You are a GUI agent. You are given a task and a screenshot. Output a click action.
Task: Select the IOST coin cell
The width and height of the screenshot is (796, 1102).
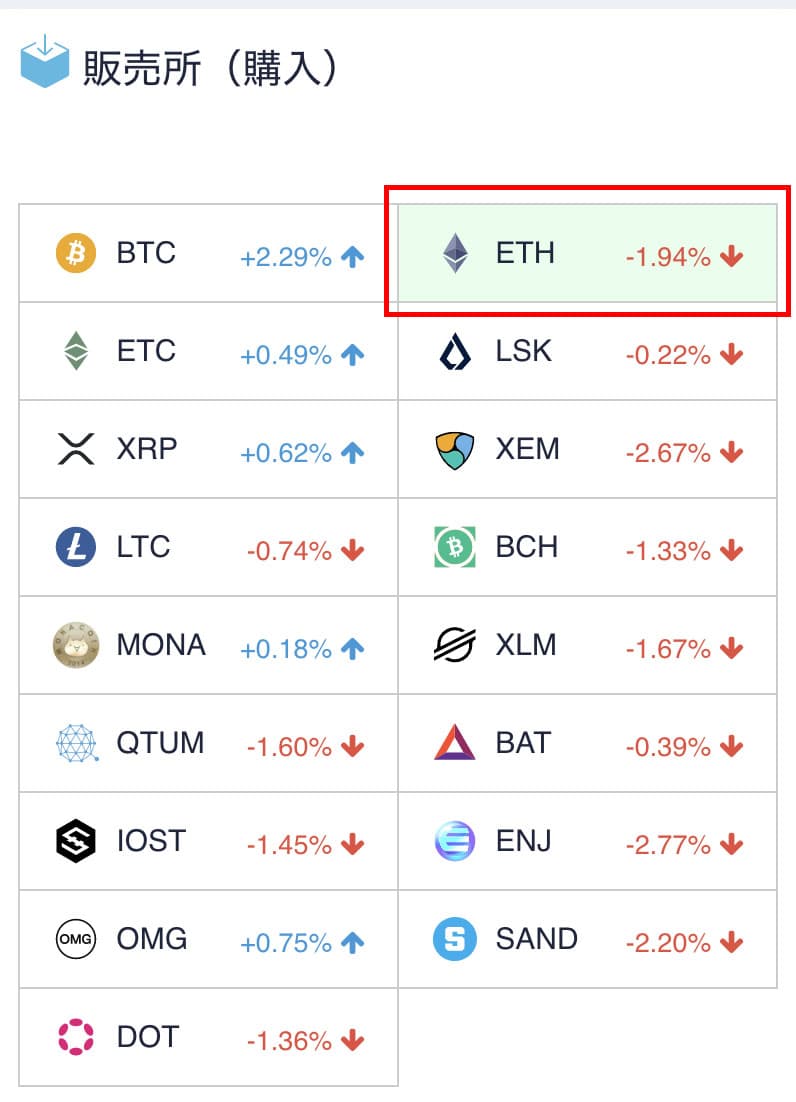click(x=208, y=841)
